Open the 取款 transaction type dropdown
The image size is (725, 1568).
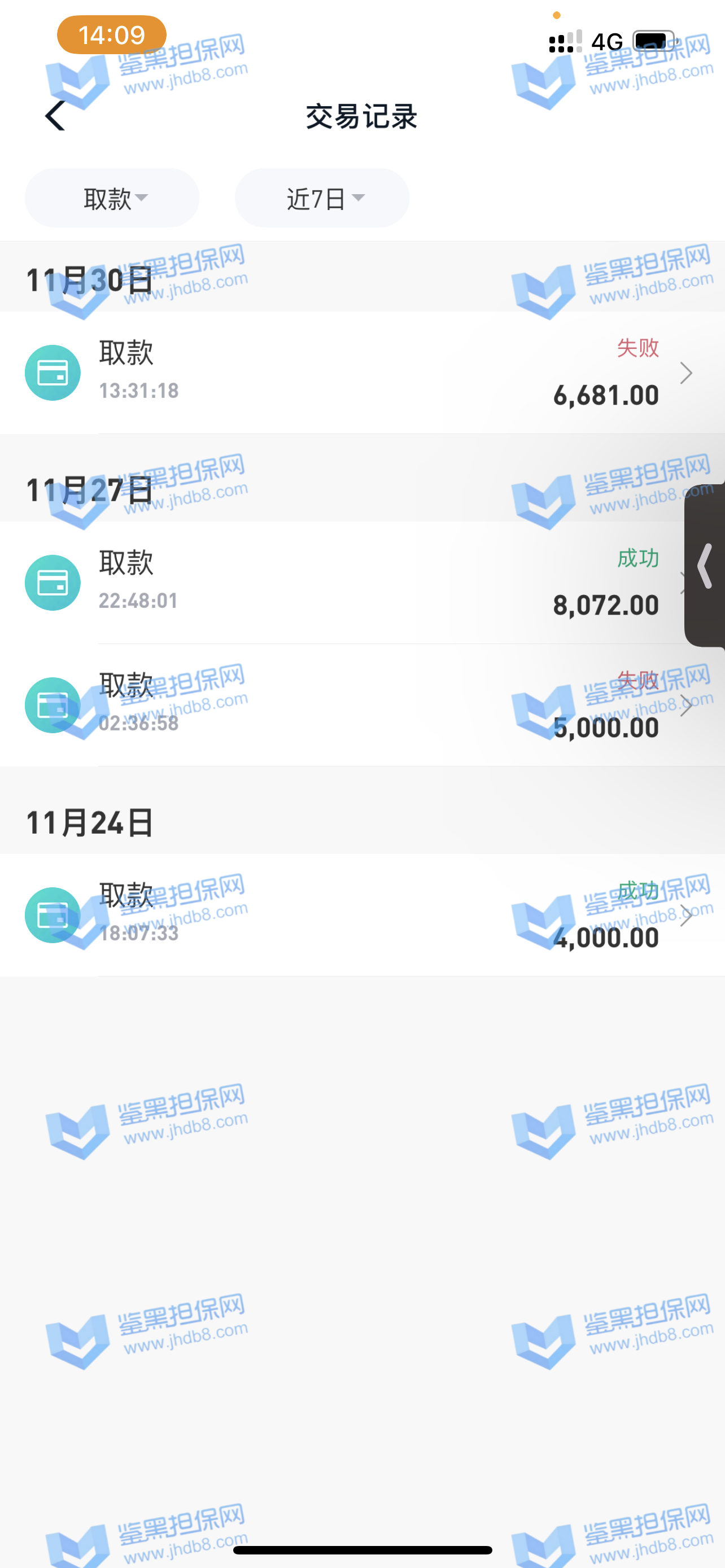(112, 199)
